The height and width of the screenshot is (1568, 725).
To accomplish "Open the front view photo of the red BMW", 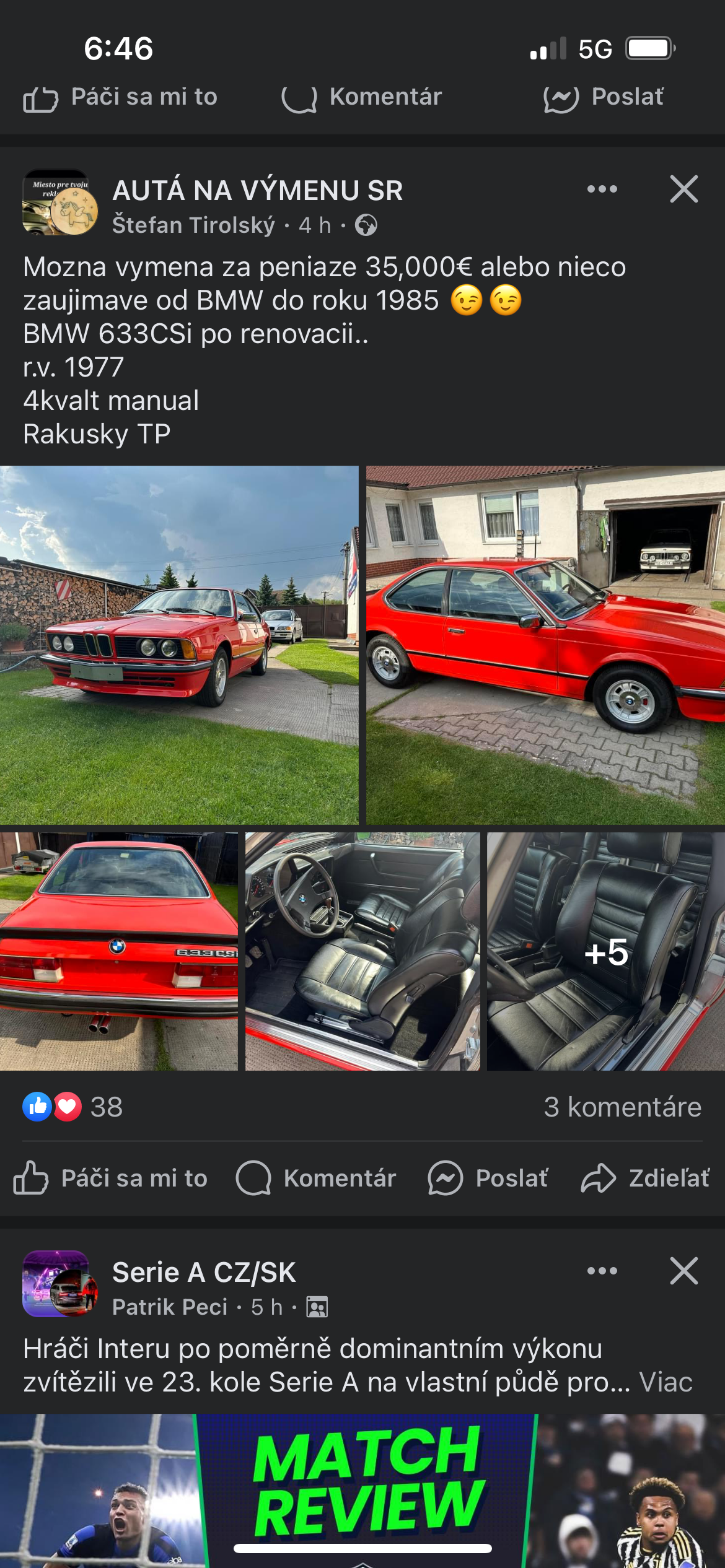I will point(179,644).
